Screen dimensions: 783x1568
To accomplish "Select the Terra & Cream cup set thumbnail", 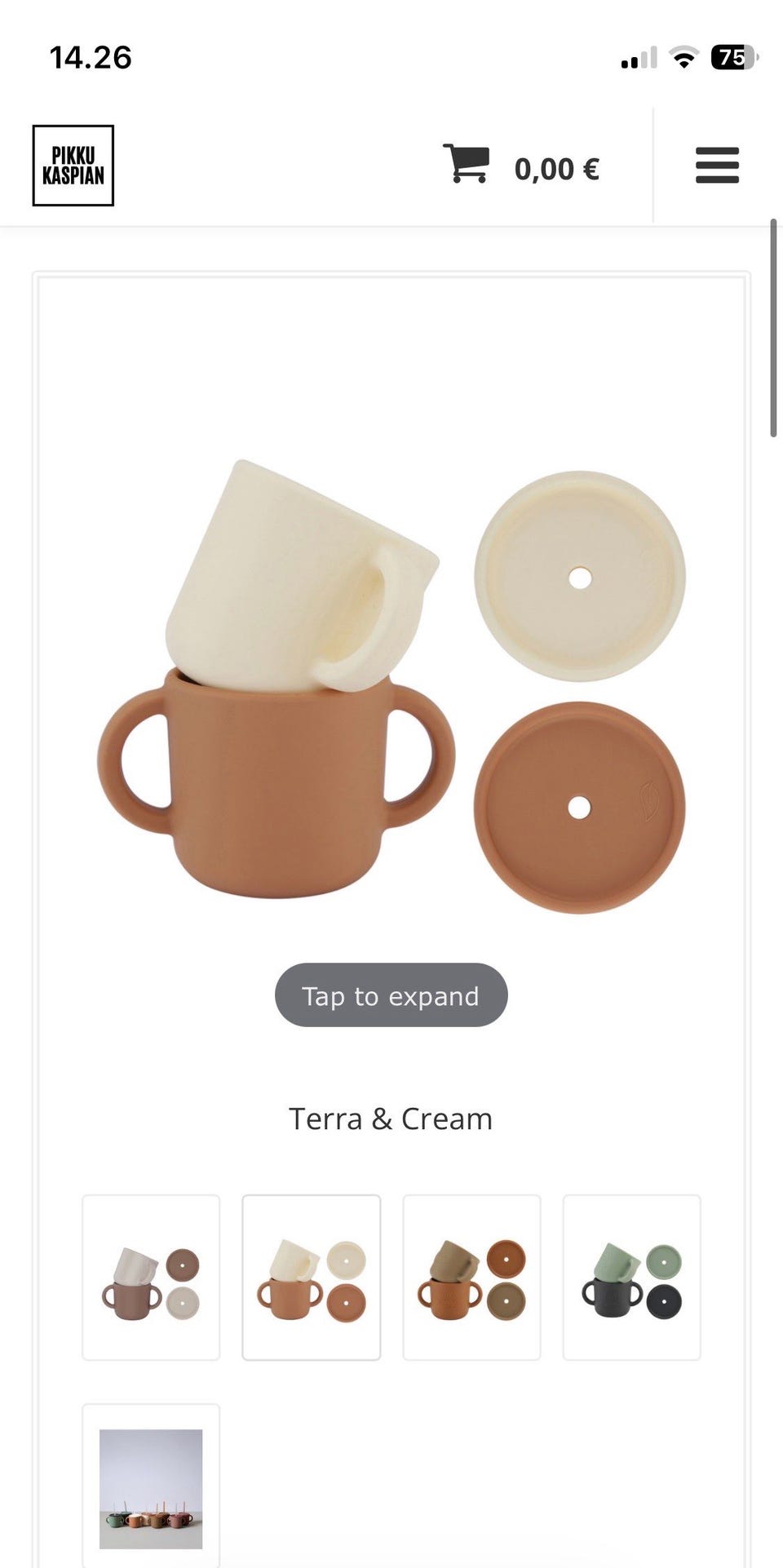I will click(x=311, y=1277).
